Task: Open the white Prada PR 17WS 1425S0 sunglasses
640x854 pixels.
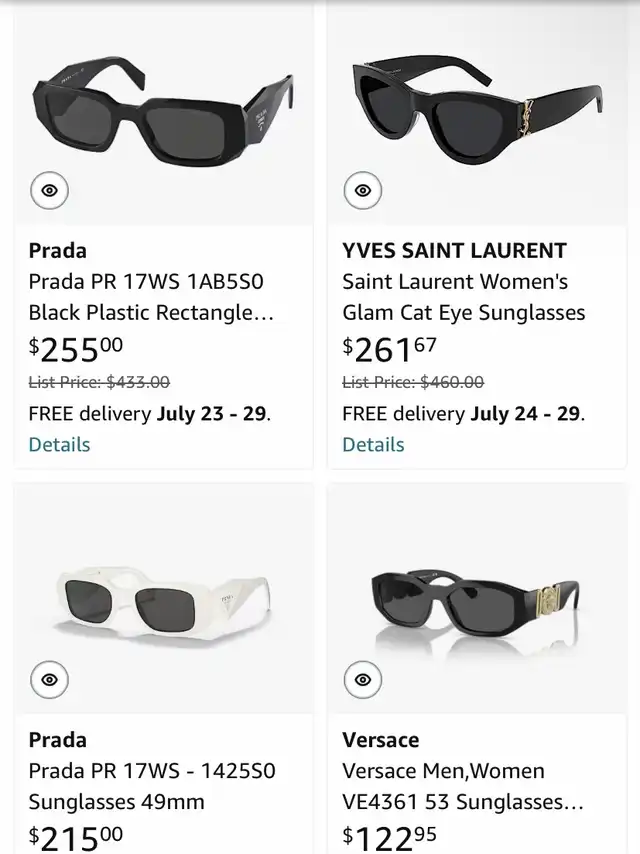Action: click(x=151, y=786)
